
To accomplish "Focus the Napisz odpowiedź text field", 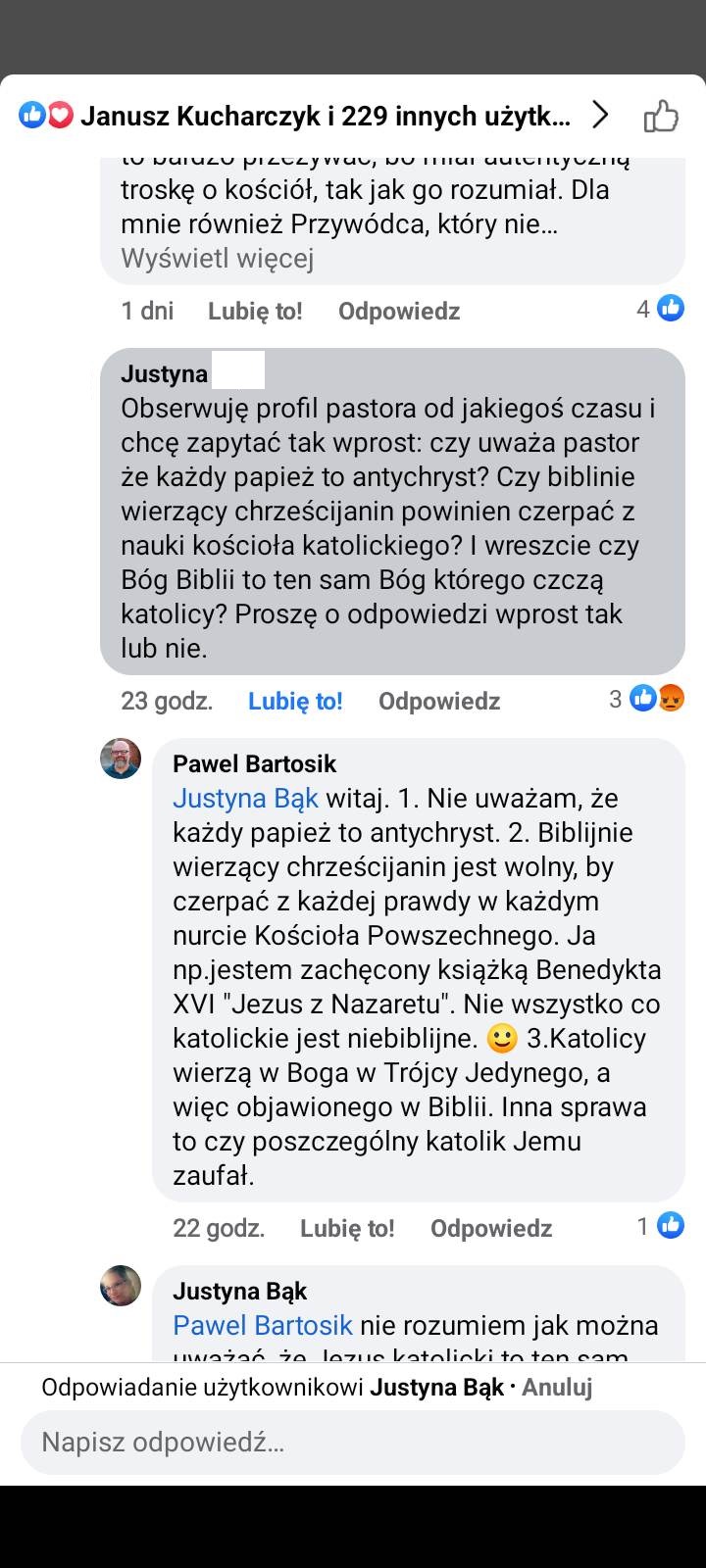I will [353, 1443].
